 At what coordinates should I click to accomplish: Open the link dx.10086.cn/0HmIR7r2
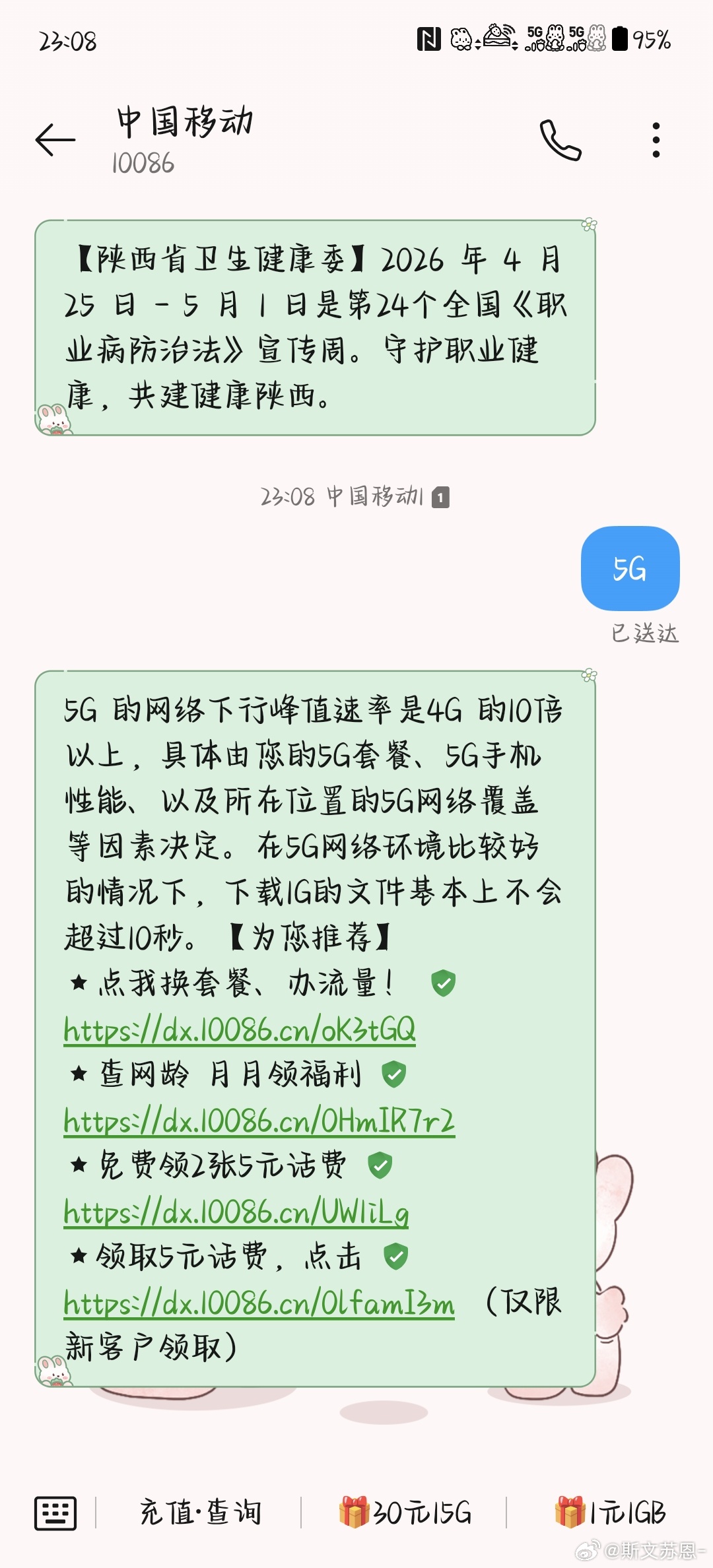pyautogui.click(x=259, y=1121)
